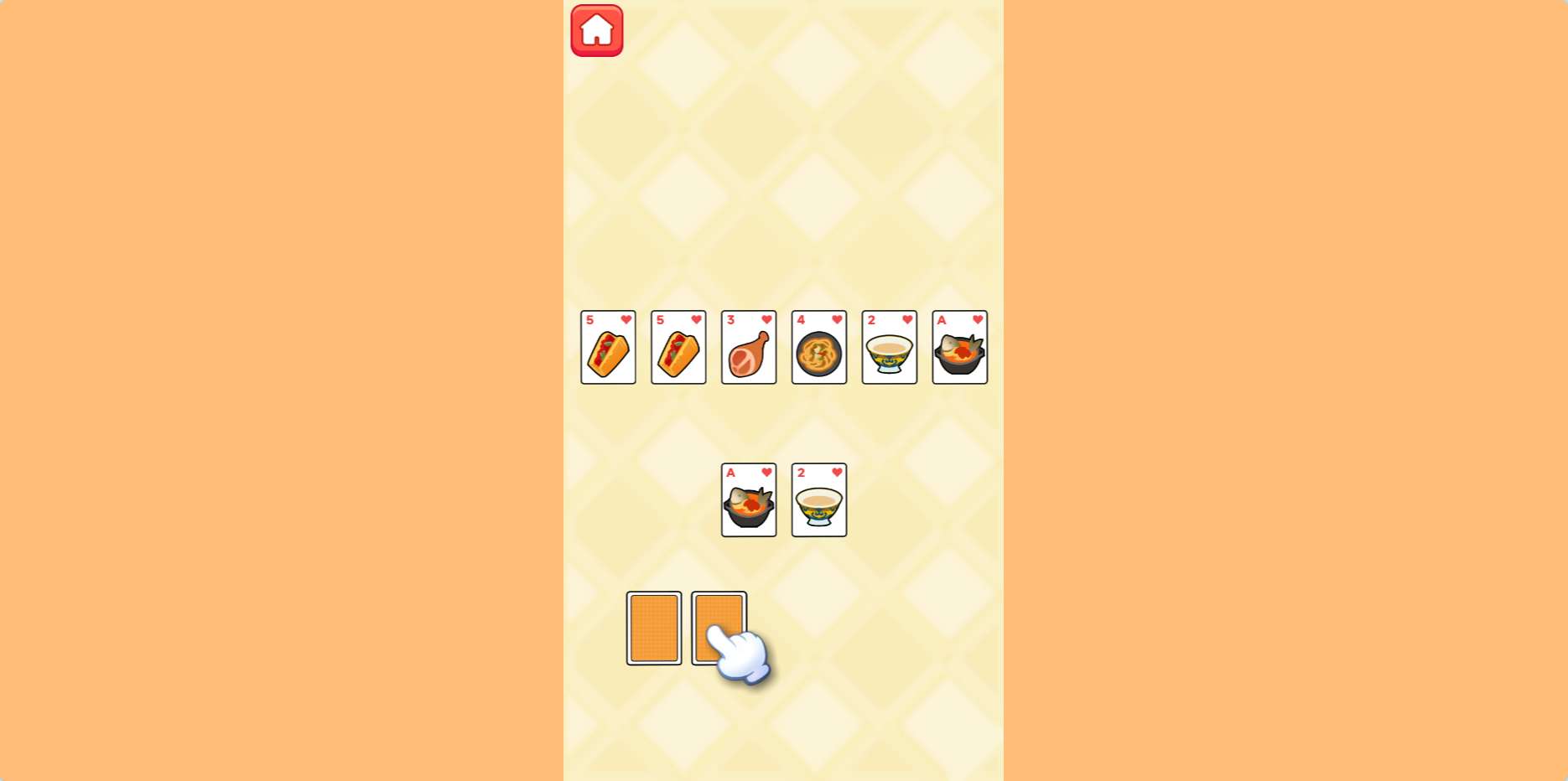The image size is (1568, 781).
Task: Pick the 4 of hearts noodle card
Action: pyautogui.click(x=818, y=348)
